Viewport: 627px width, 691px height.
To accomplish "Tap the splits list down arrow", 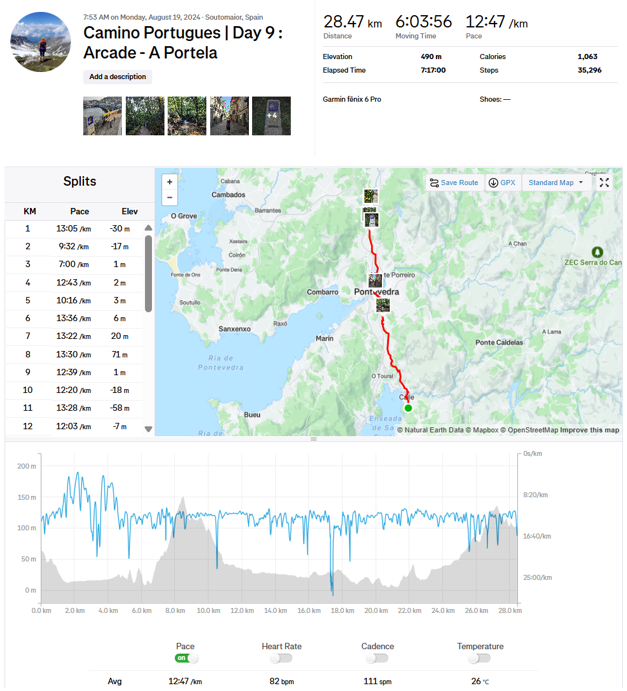I will (148, 428).
